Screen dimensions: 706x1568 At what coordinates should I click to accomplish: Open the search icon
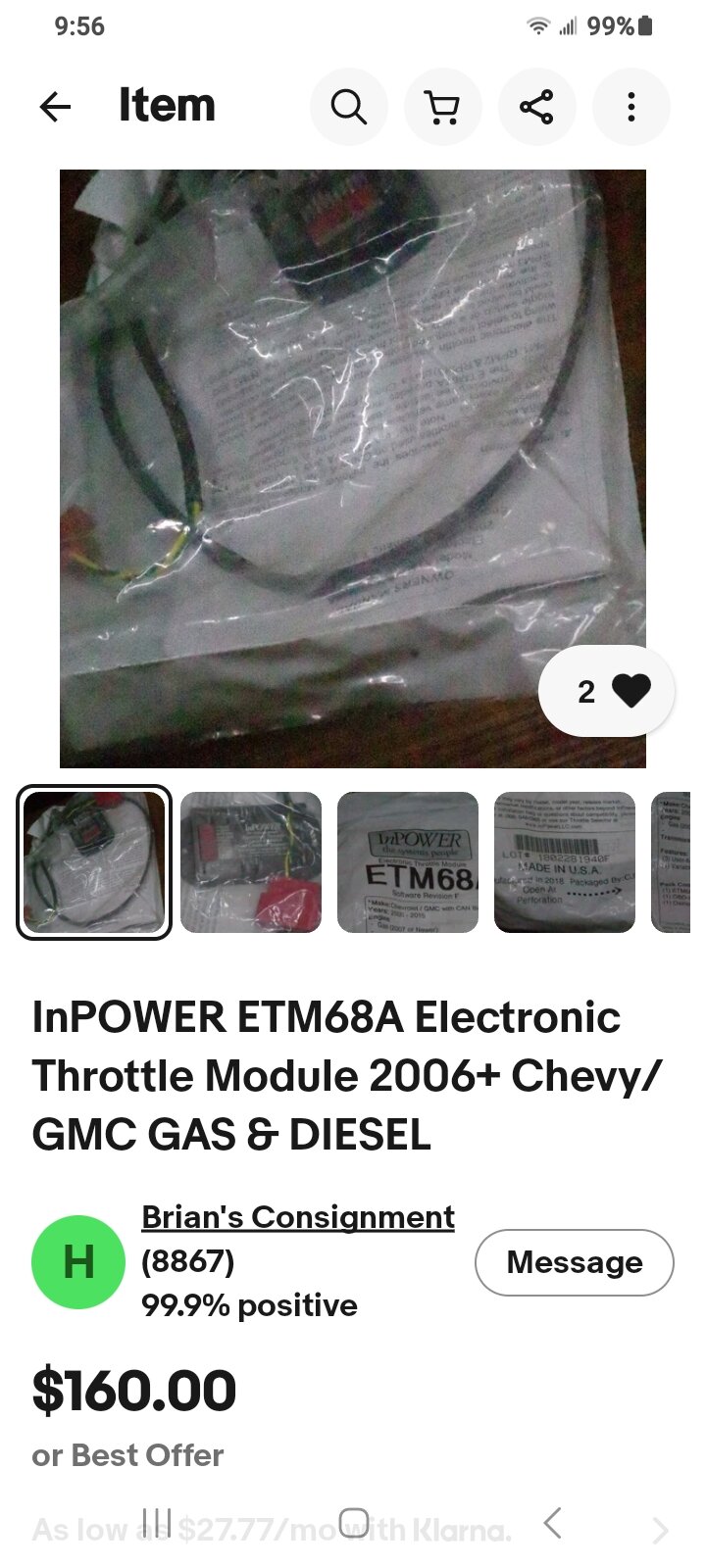(x=349, y=107)
